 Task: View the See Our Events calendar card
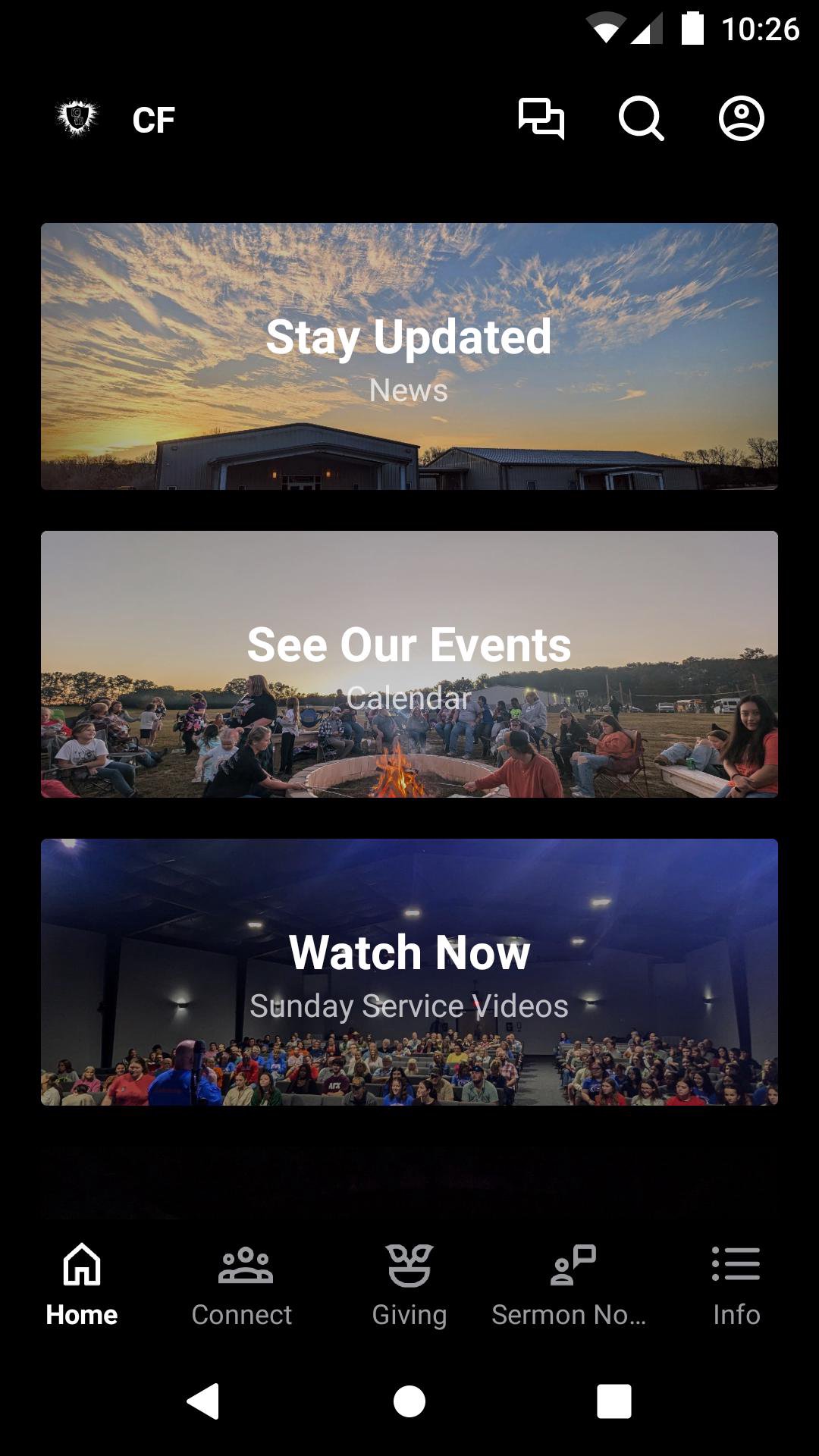409,664
